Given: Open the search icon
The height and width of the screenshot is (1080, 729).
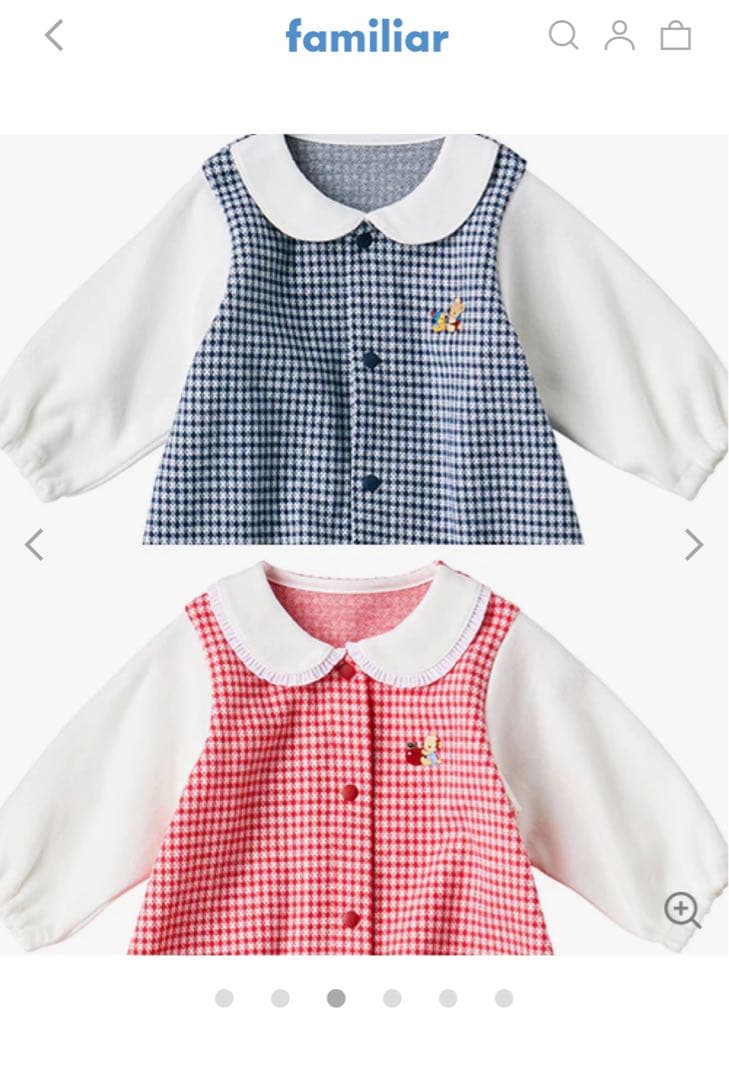Looking at the screenshot, I should tap(563, 36).
